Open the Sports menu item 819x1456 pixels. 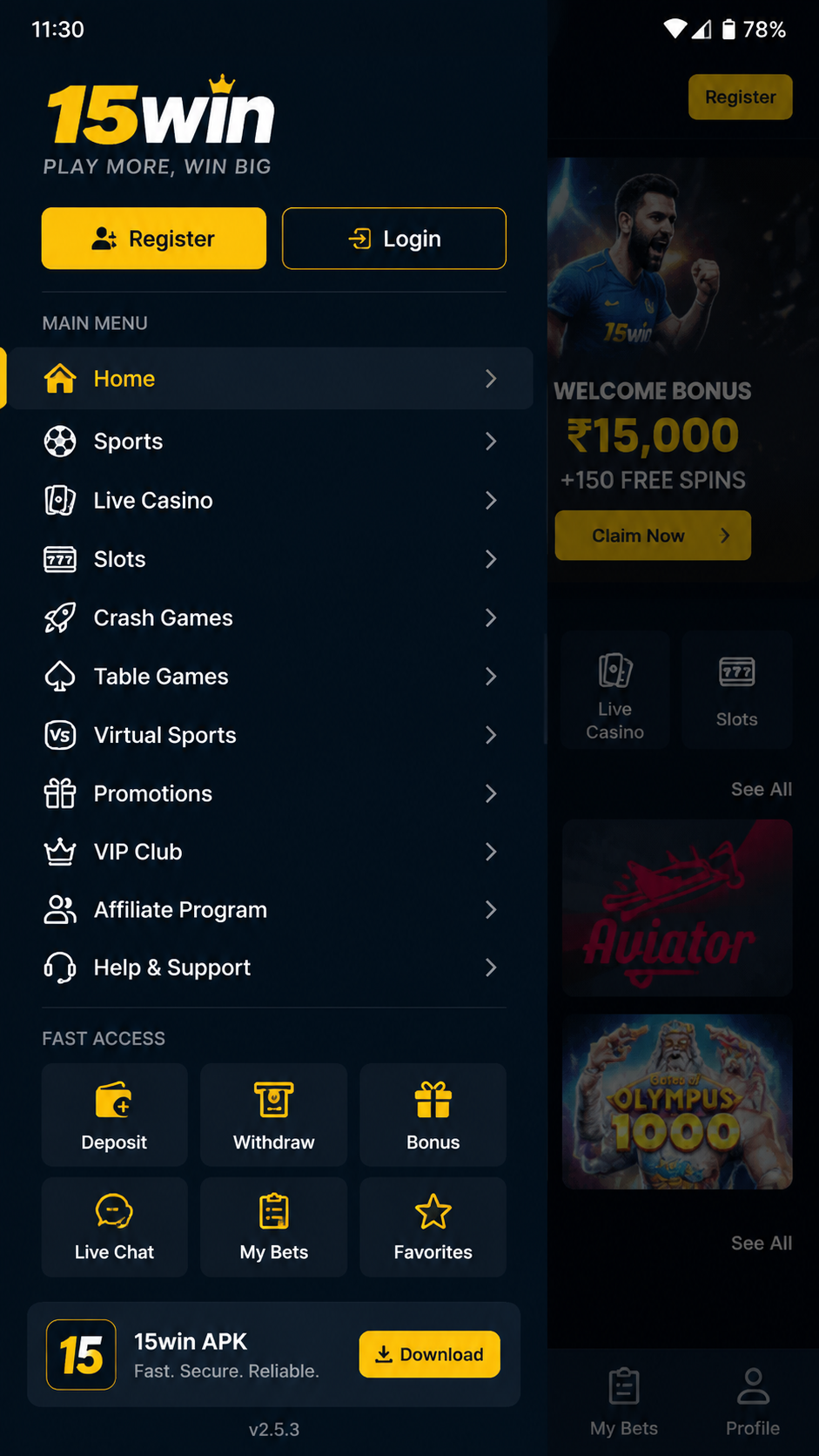click(270, 442)
